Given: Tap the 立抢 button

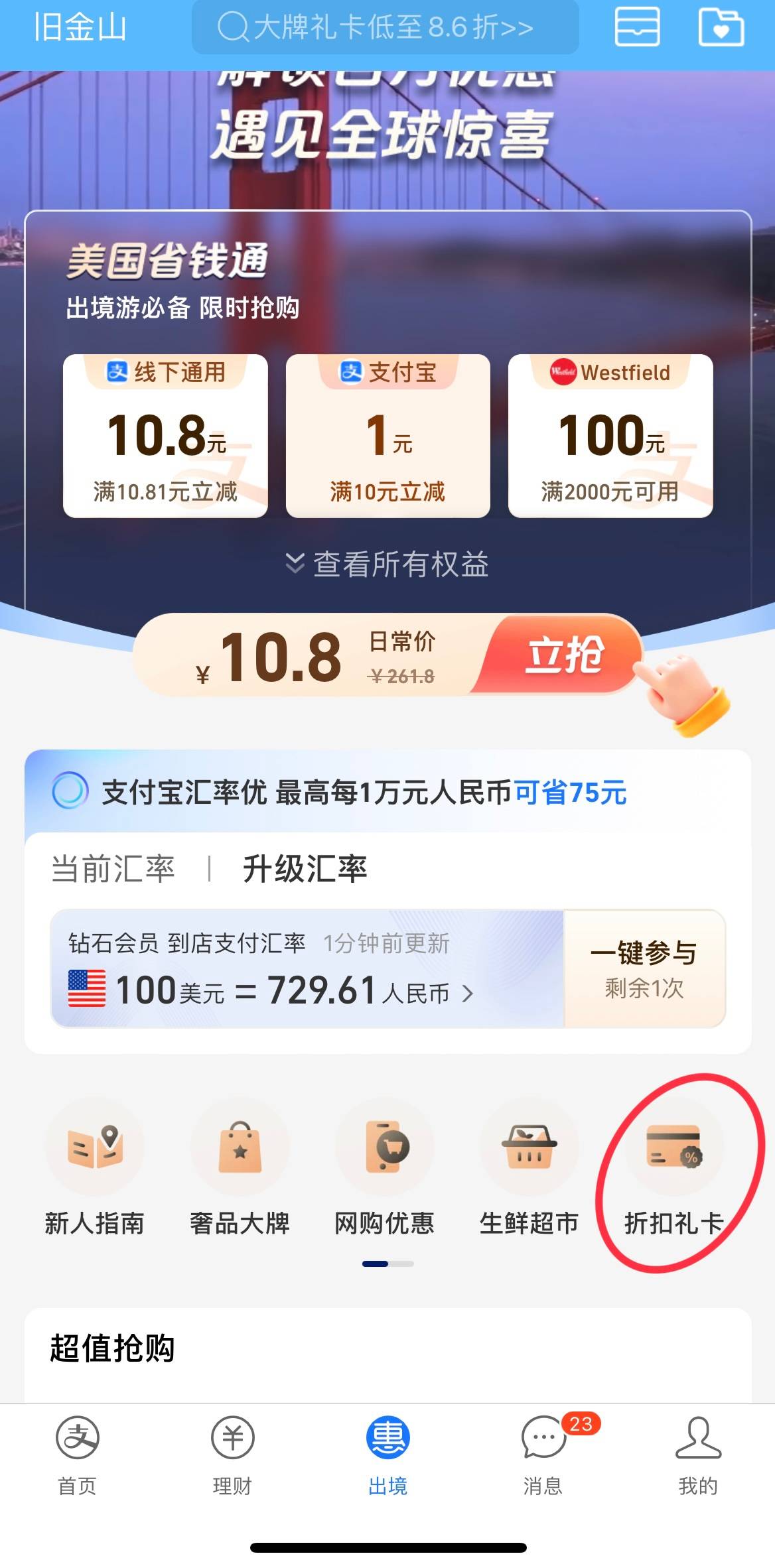Looking at the screenshot, I should [x=564, y=655].
